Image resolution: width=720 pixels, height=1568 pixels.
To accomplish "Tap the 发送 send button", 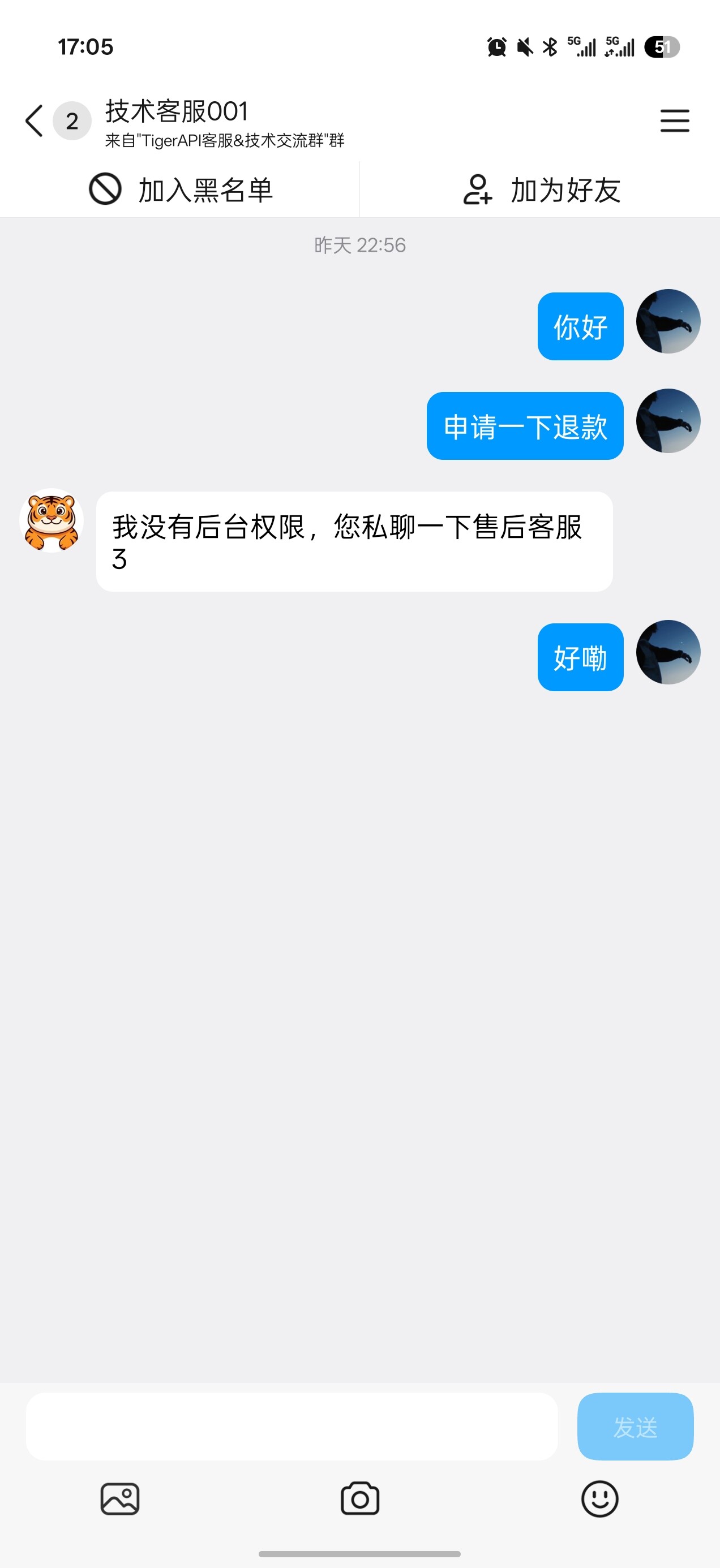I will click(x=635, y=1426).
